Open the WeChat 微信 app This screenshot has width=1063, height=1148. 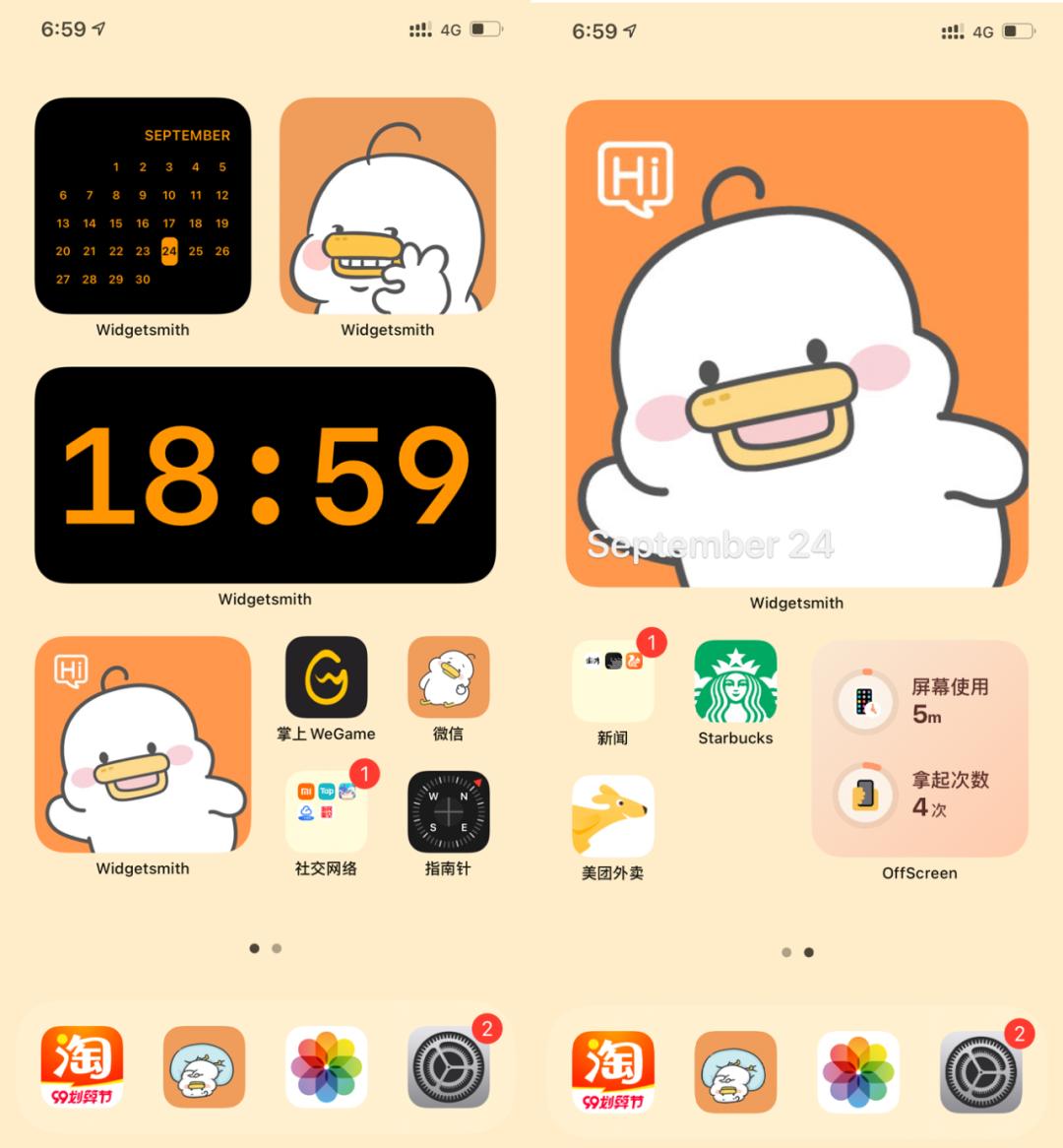click(x=448, y=679)
